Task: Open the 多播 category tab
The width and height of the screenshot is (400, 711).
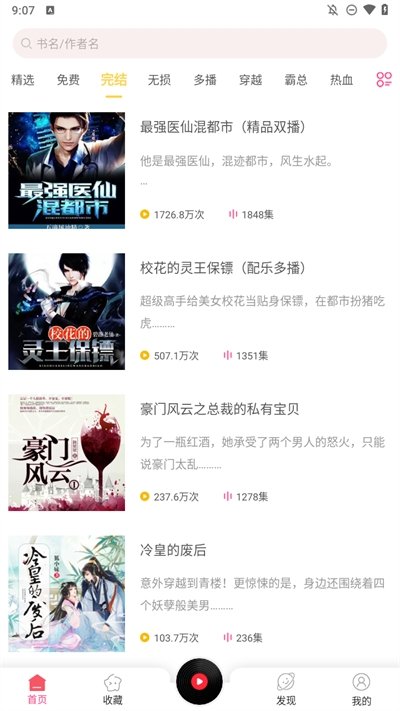Action: [x=205, y=80]
